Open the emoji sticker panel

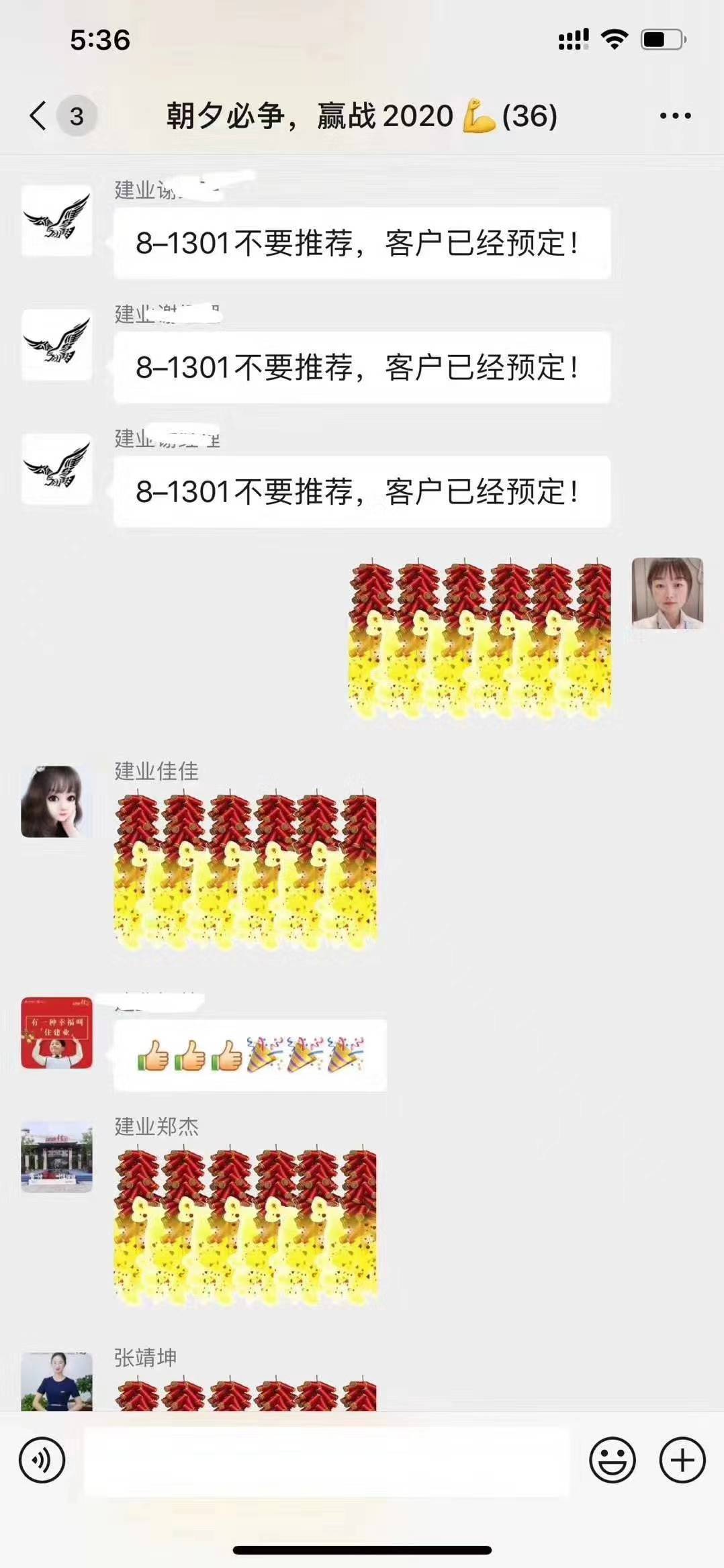(x=612, y=1460)
